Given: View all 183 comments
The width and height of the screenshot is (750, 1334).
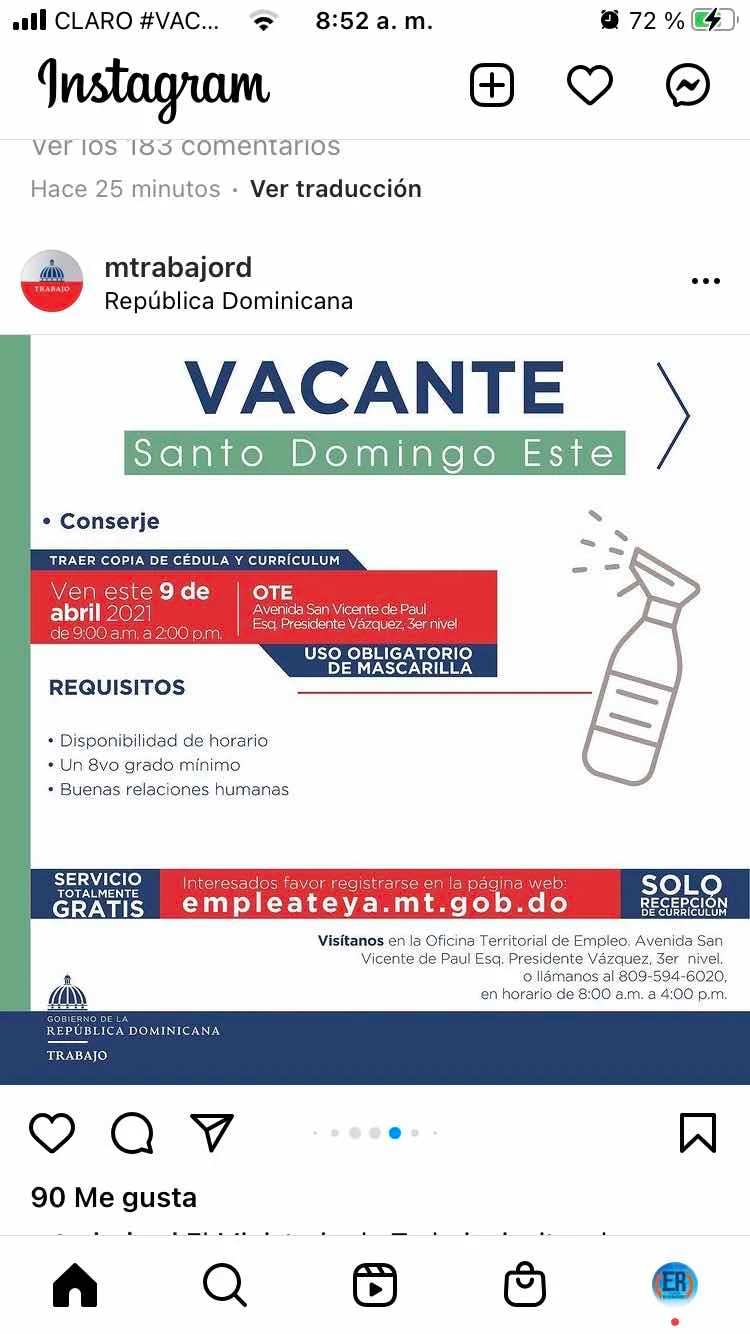Looking at the screenshot, I should 186,147.
